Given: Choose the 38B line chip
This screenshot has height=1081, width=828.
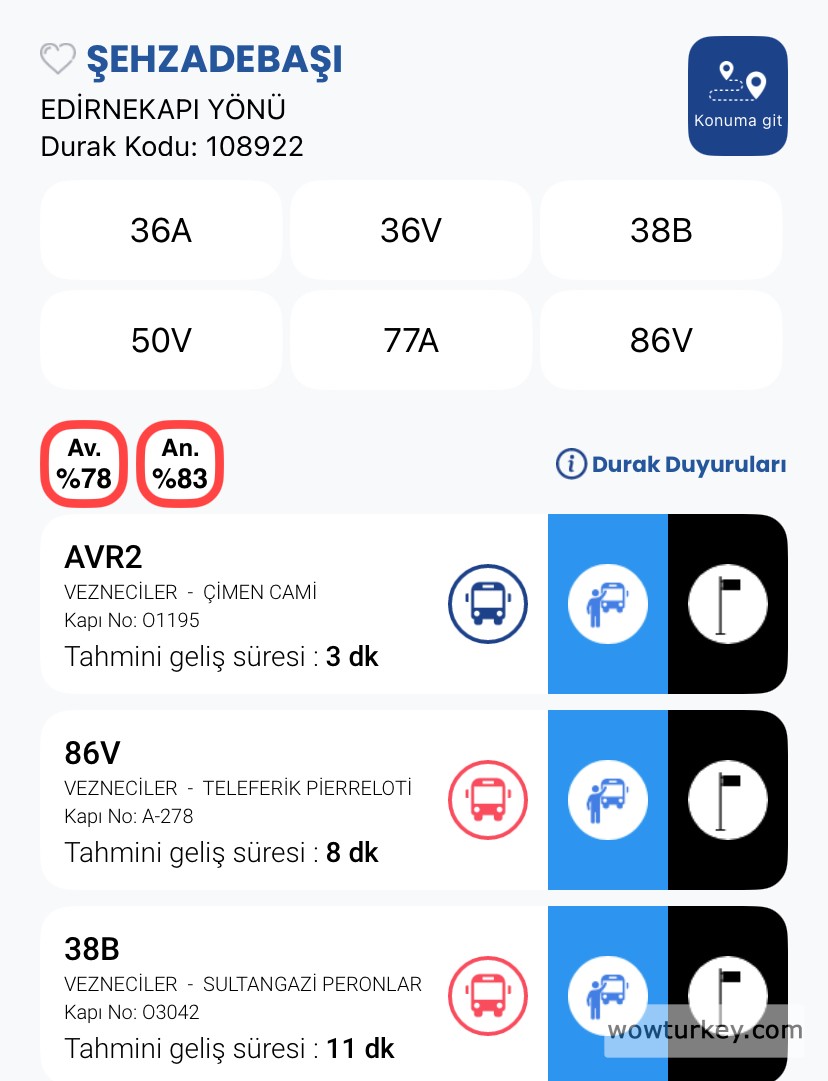Looking at the screenshot, I should 661,231.
